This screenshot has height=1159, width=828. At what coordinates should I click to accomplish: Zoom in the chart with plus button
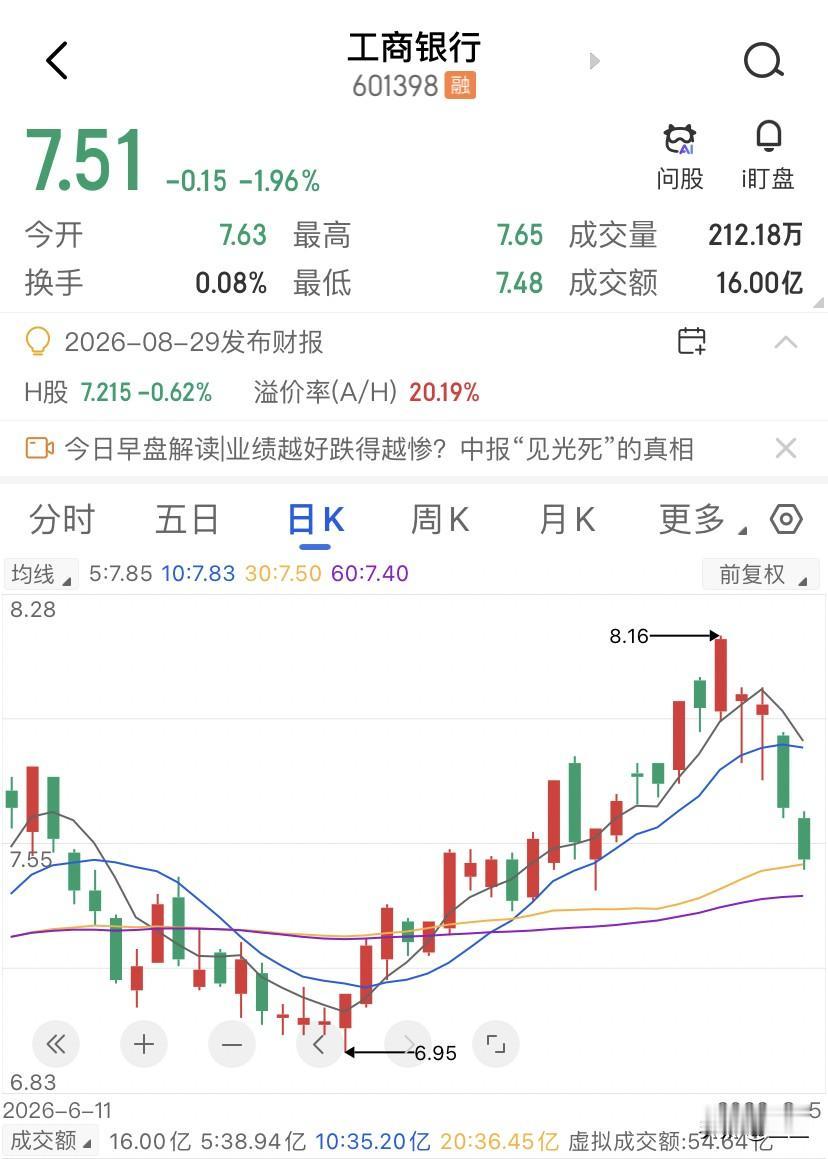[143, 1044]
